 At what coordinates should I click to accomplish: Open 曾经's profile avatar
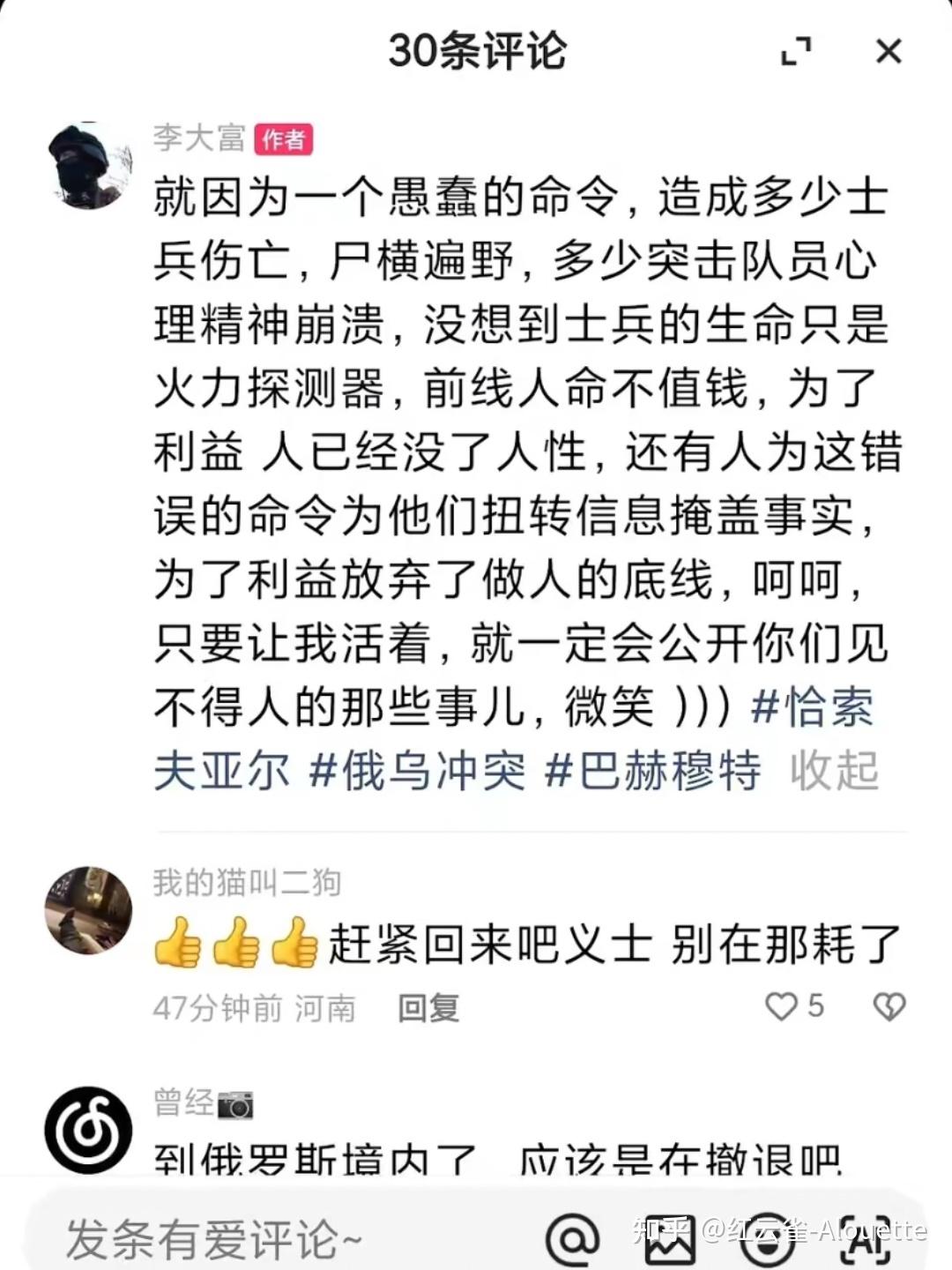point(88,1130)
